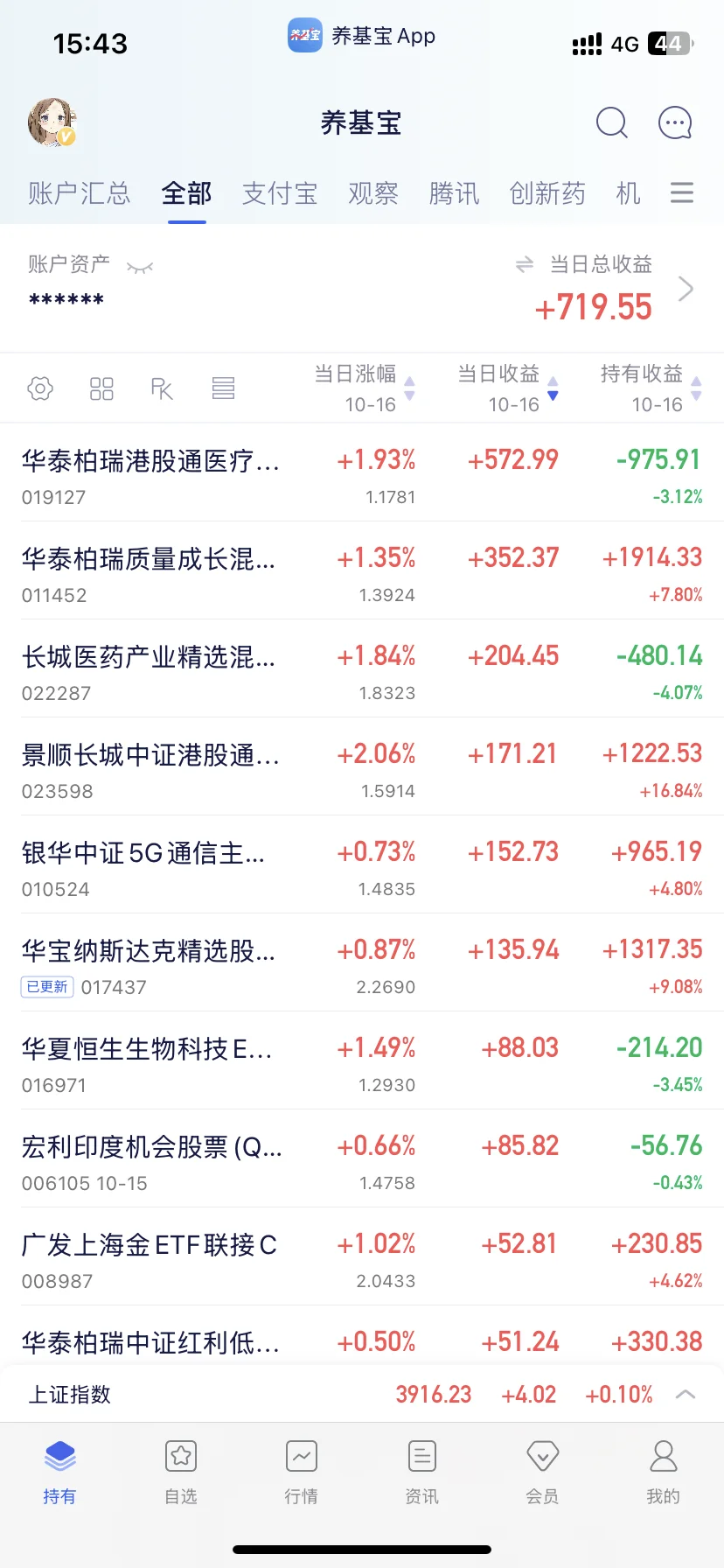Sort by 当日涨幅 column
This screenshot has width=724, height=1568.
pos(365,388)
